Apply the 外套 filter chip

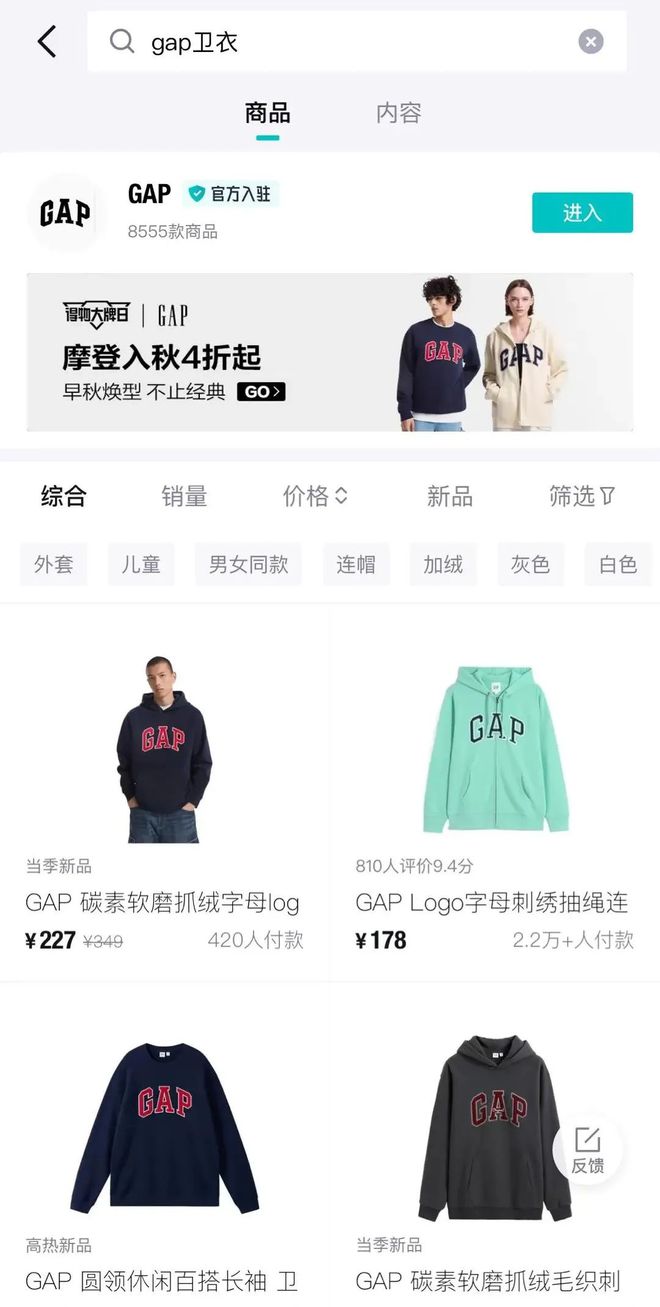(x=54, y=565)
